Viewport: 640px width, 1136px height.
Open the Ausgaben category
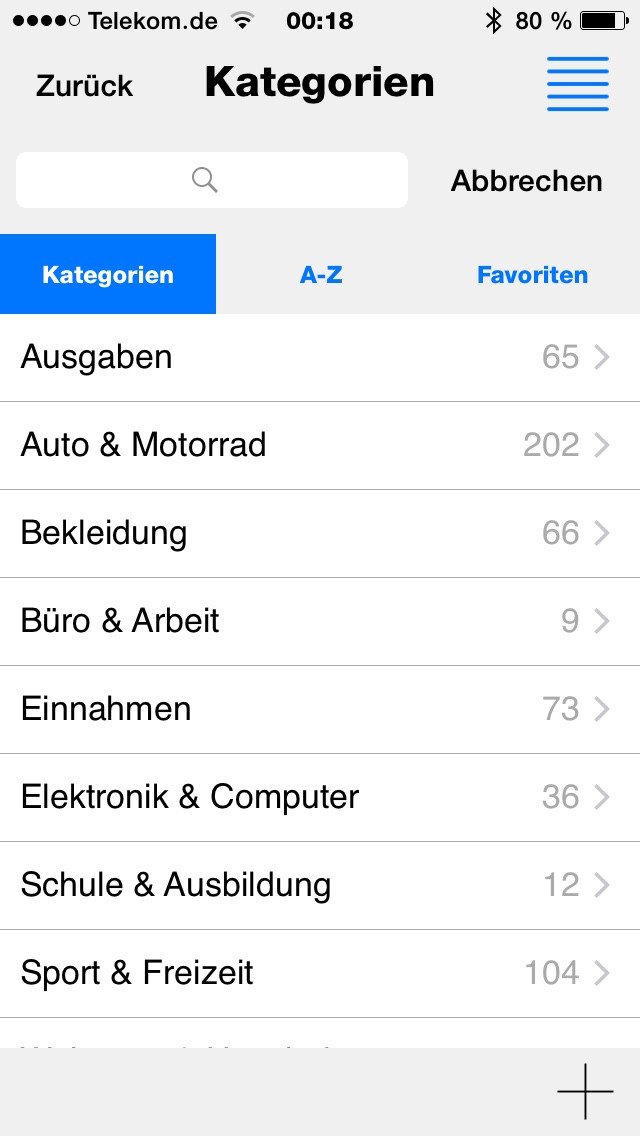coord(320,358)
